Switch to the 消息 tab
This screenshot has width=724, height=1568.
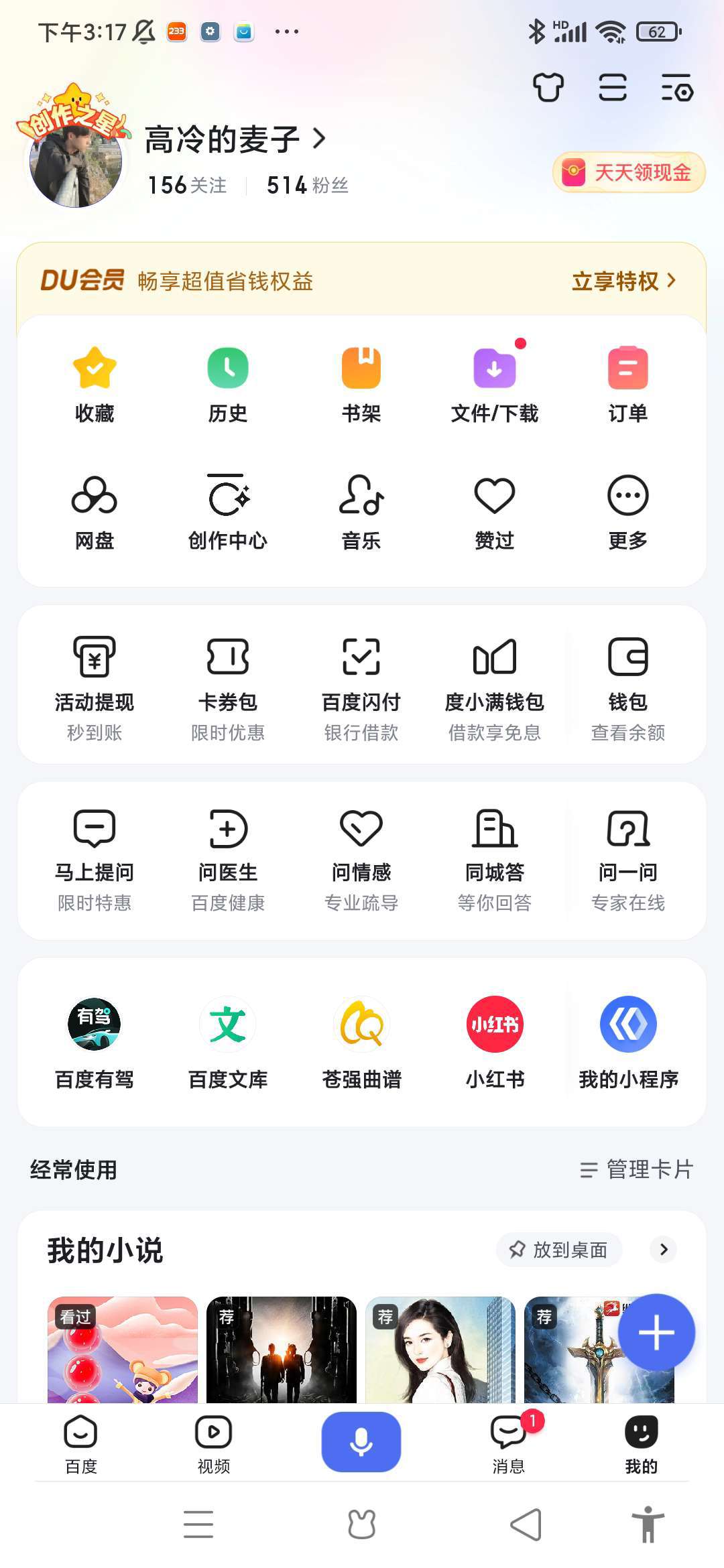click(x=509, y=1444)
